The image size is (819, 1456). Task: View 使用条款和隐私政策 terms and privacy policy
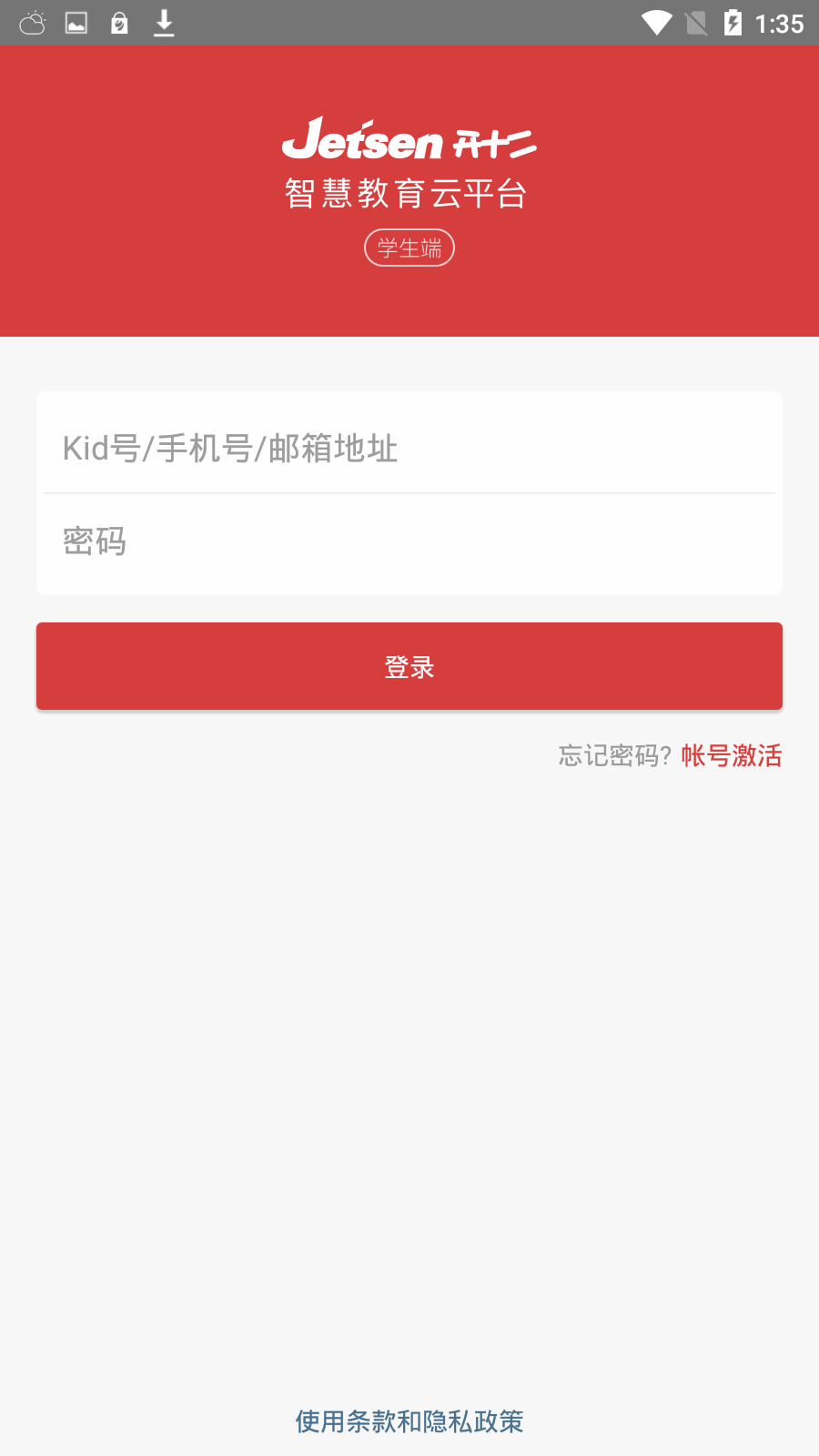tap(409, 1421)
